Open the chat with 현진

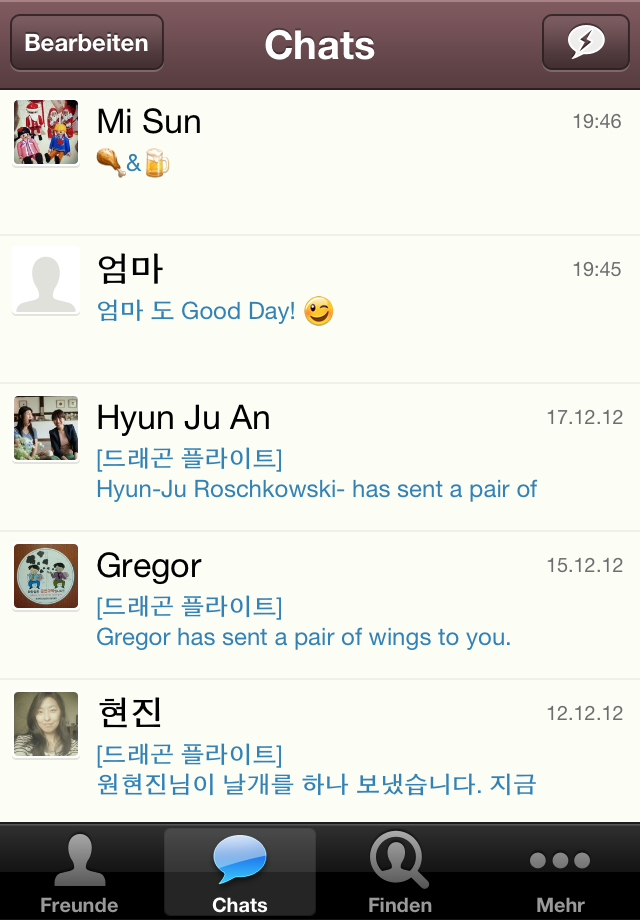tap(320, 752)
